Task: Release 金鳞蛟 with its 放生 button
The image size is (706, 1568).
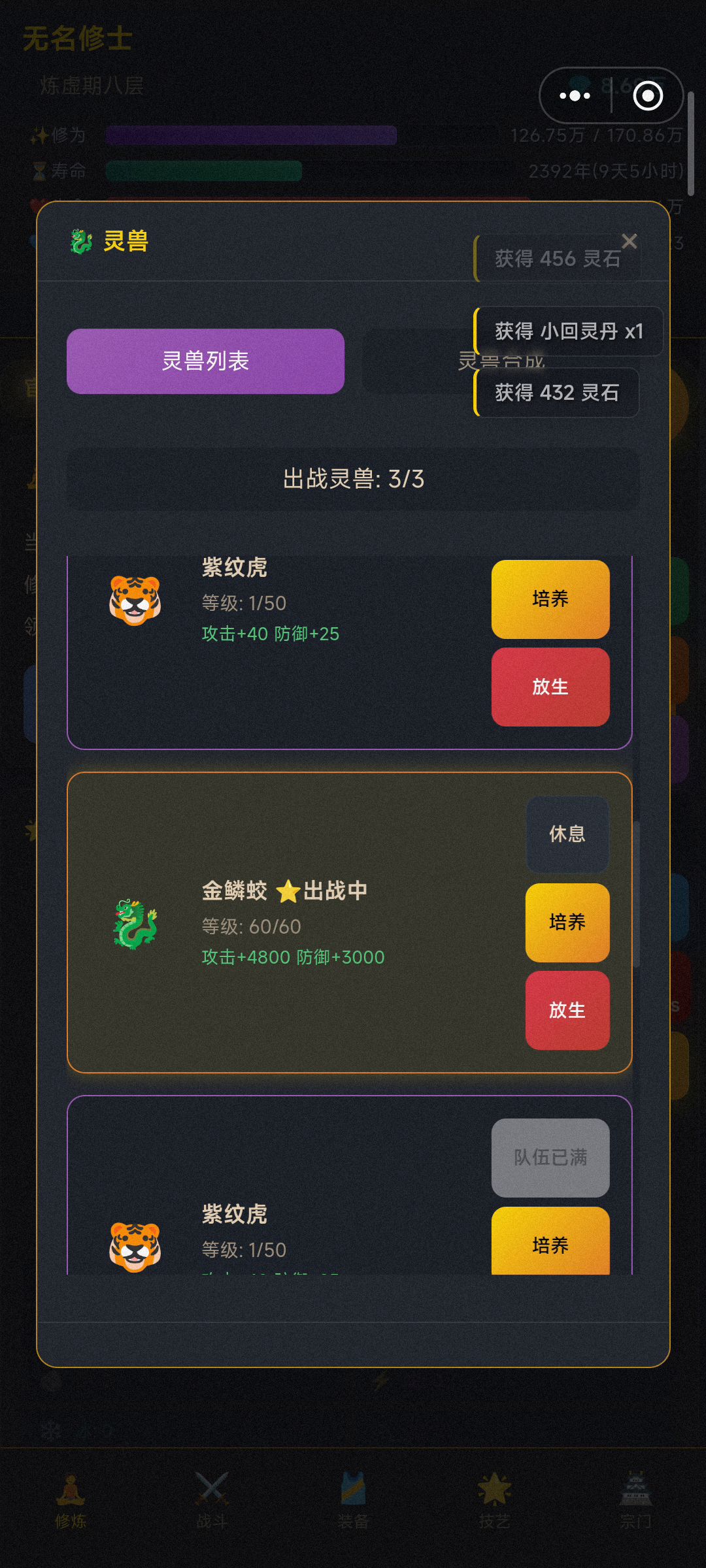Action: point(567,1010)
